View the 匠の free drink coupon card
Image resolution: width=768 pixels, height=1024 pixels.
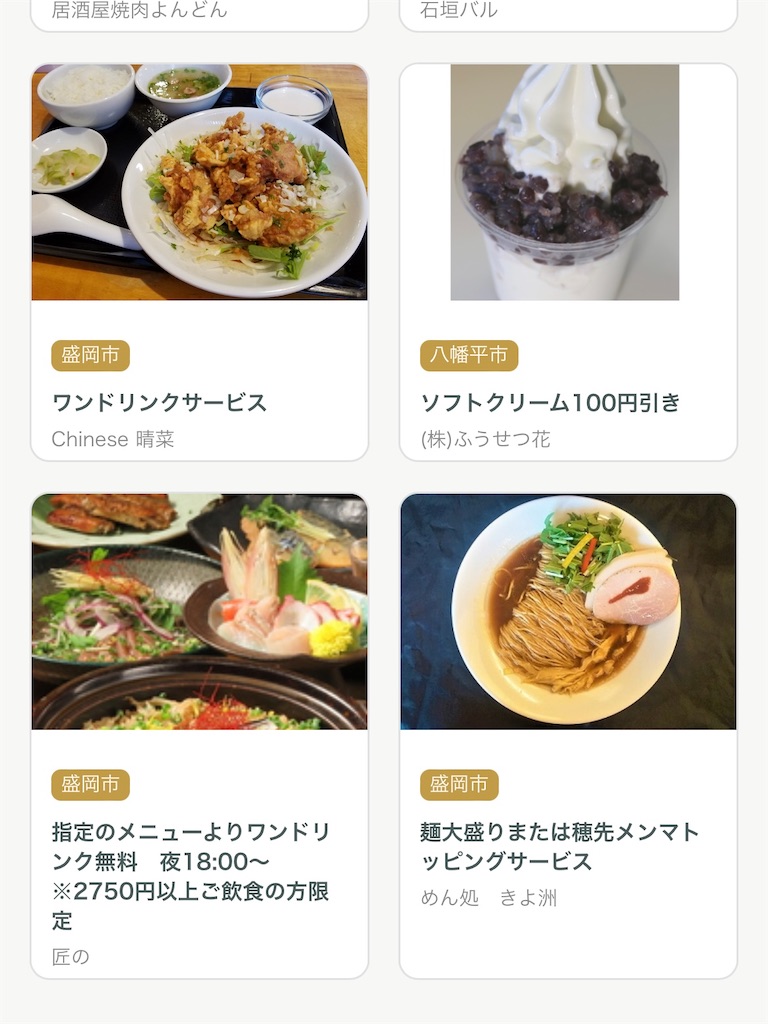(199, 735)
